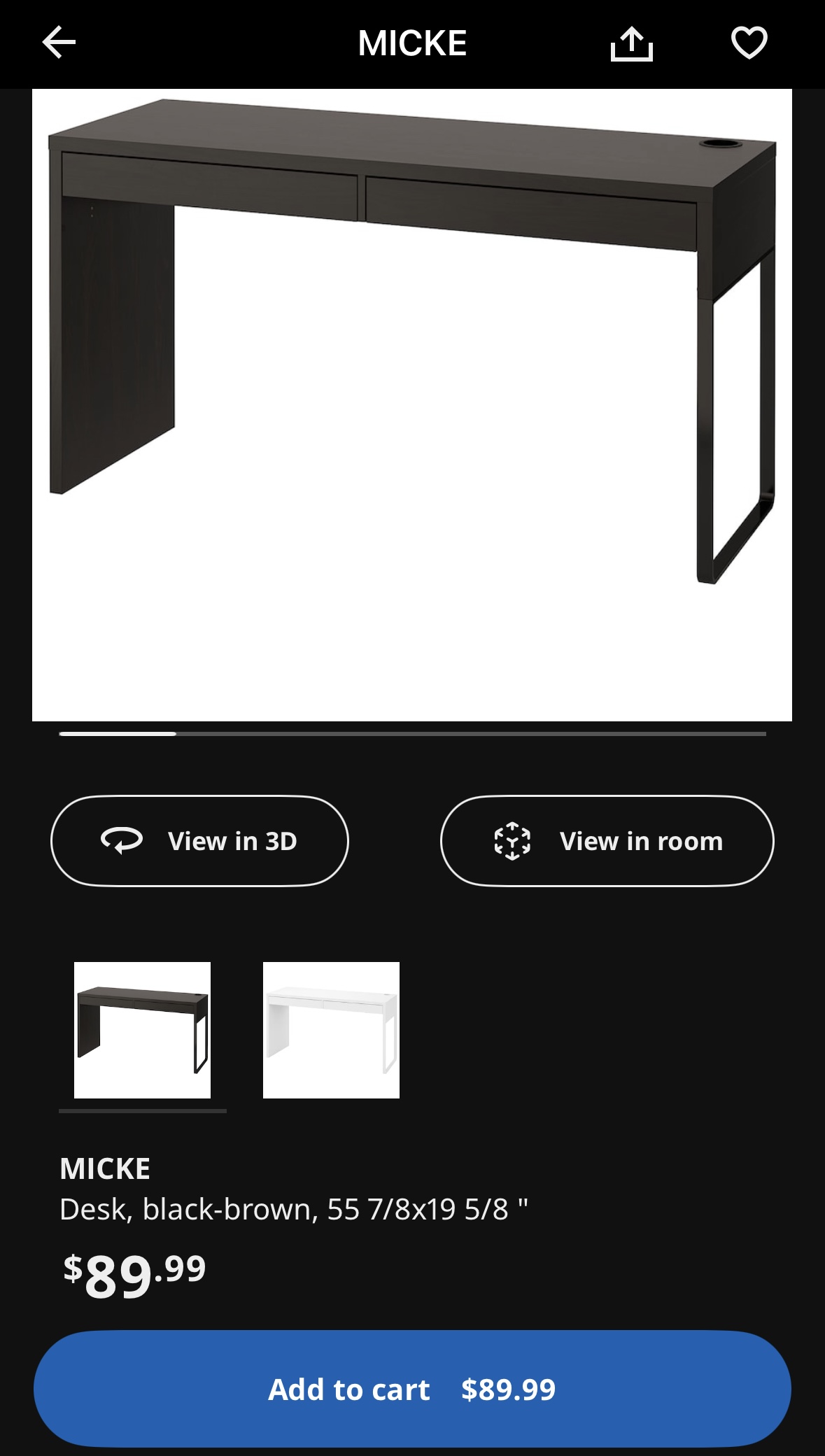
Task: Go back using the top-left arrow
Action: [x=59, y=43]
